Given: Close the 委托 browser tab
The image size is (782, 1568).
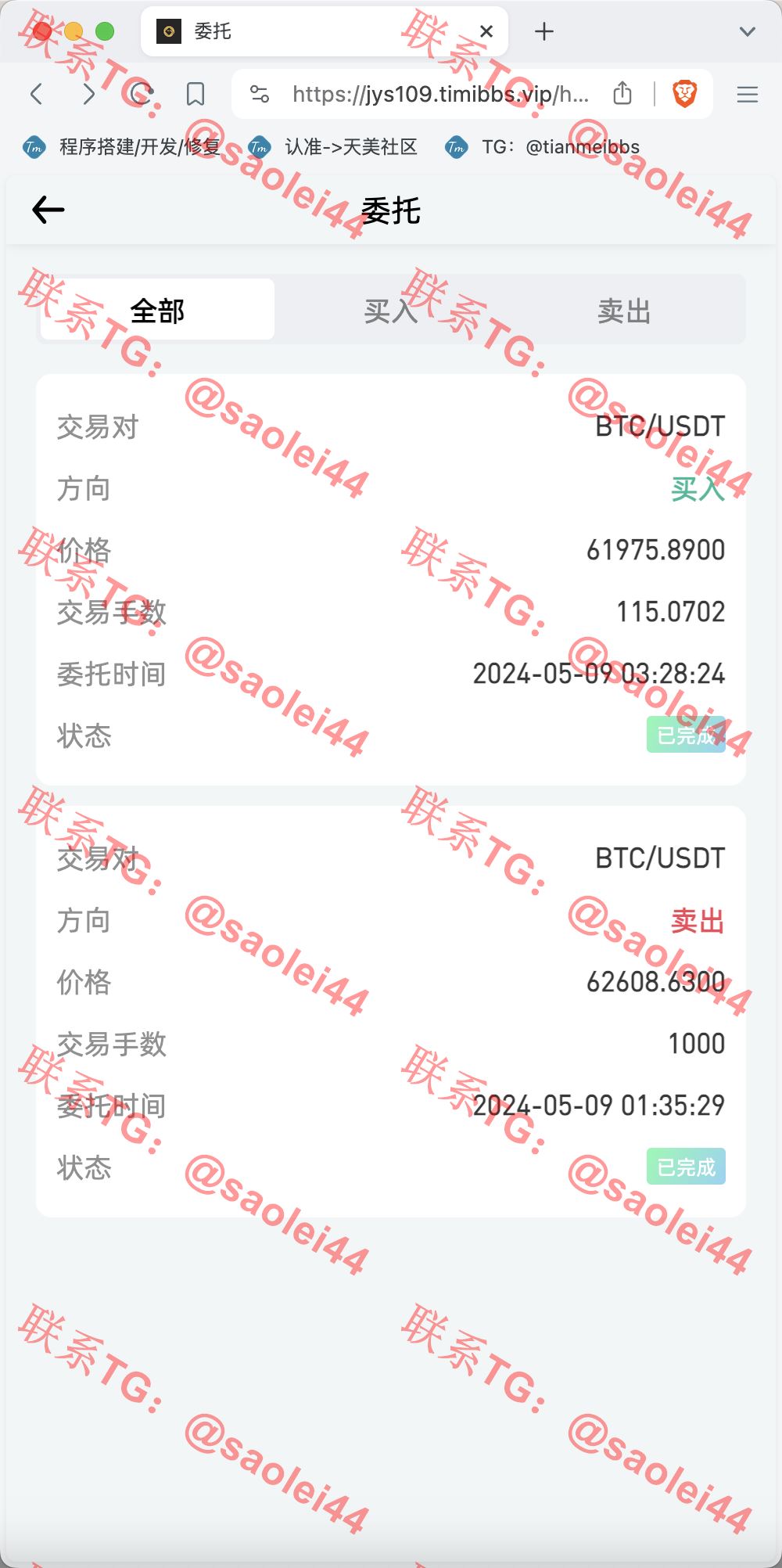Looking at the screenshot, I should tap(486, 31).
